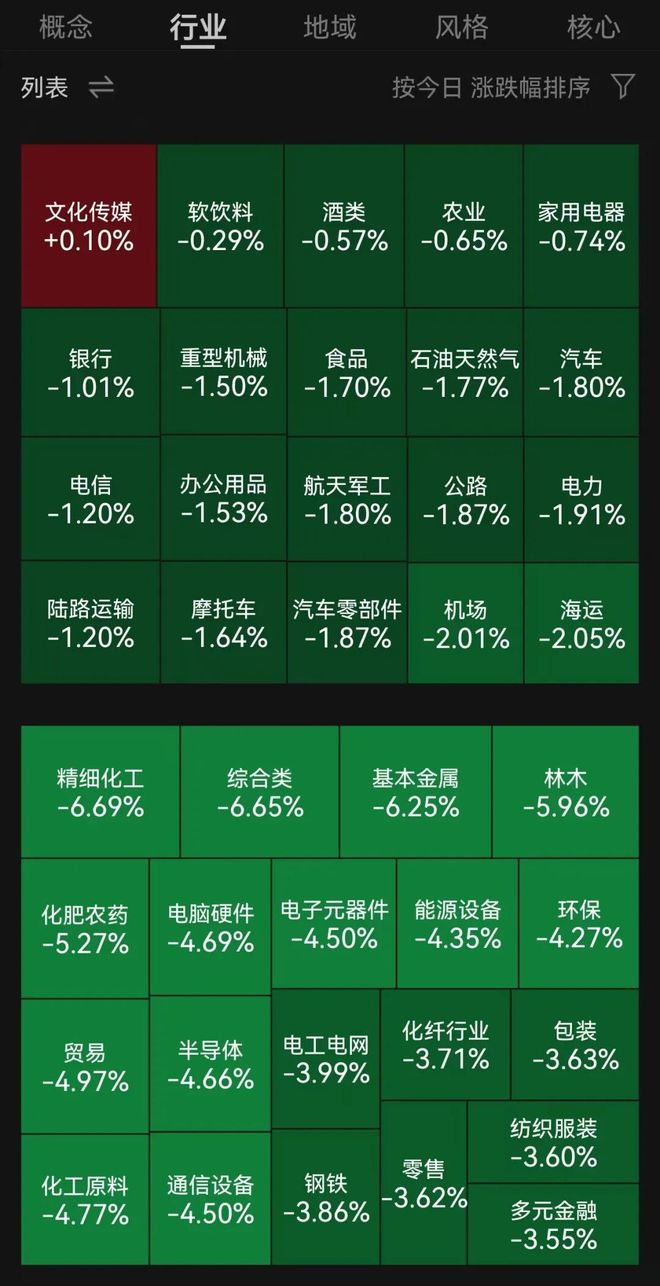Open the 精细化工 sector tile
The image size is (660, 1286).
tap(100, 792)
